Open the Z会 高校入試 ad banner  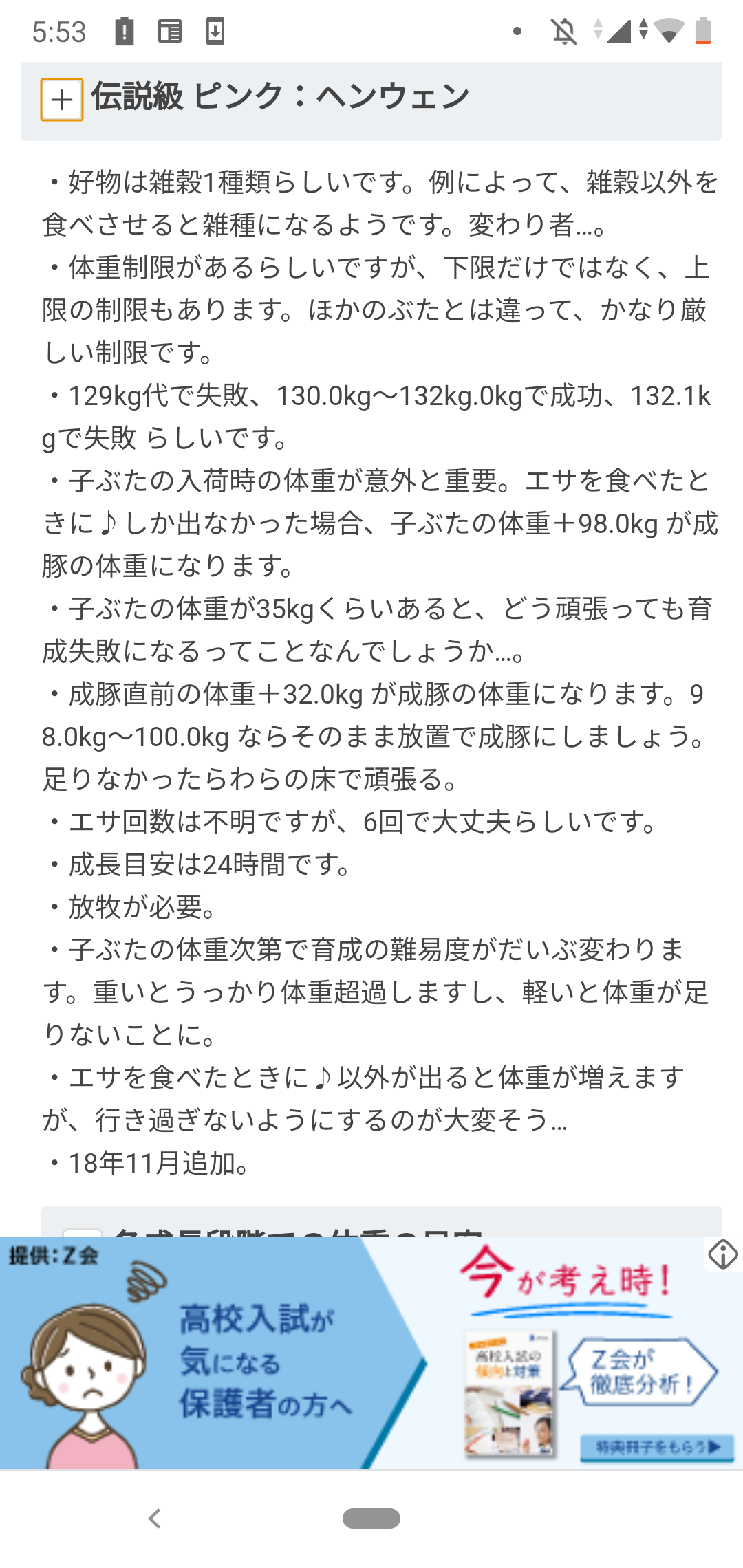coord(371,1353)
